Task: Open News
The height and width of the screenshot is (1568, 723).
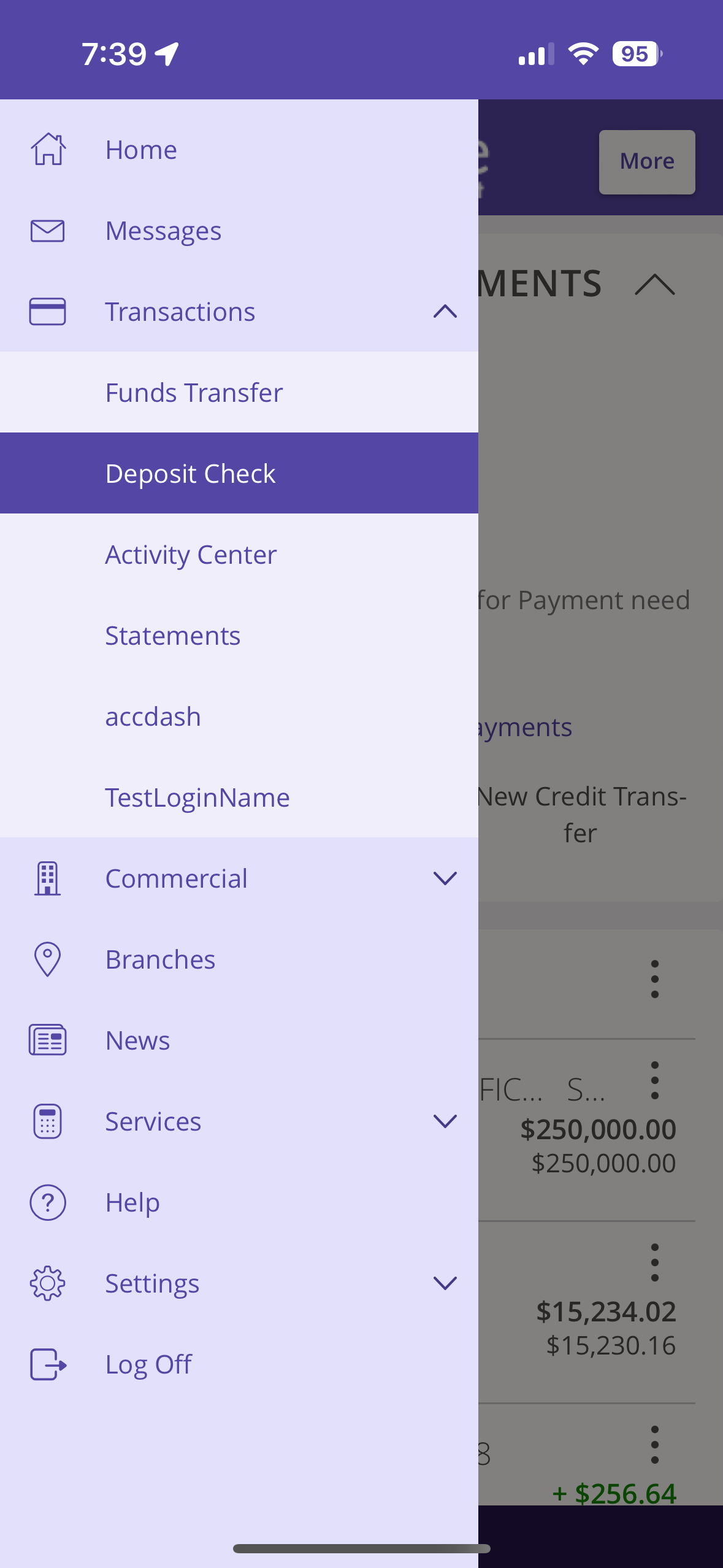Action: pos(239,1040)
